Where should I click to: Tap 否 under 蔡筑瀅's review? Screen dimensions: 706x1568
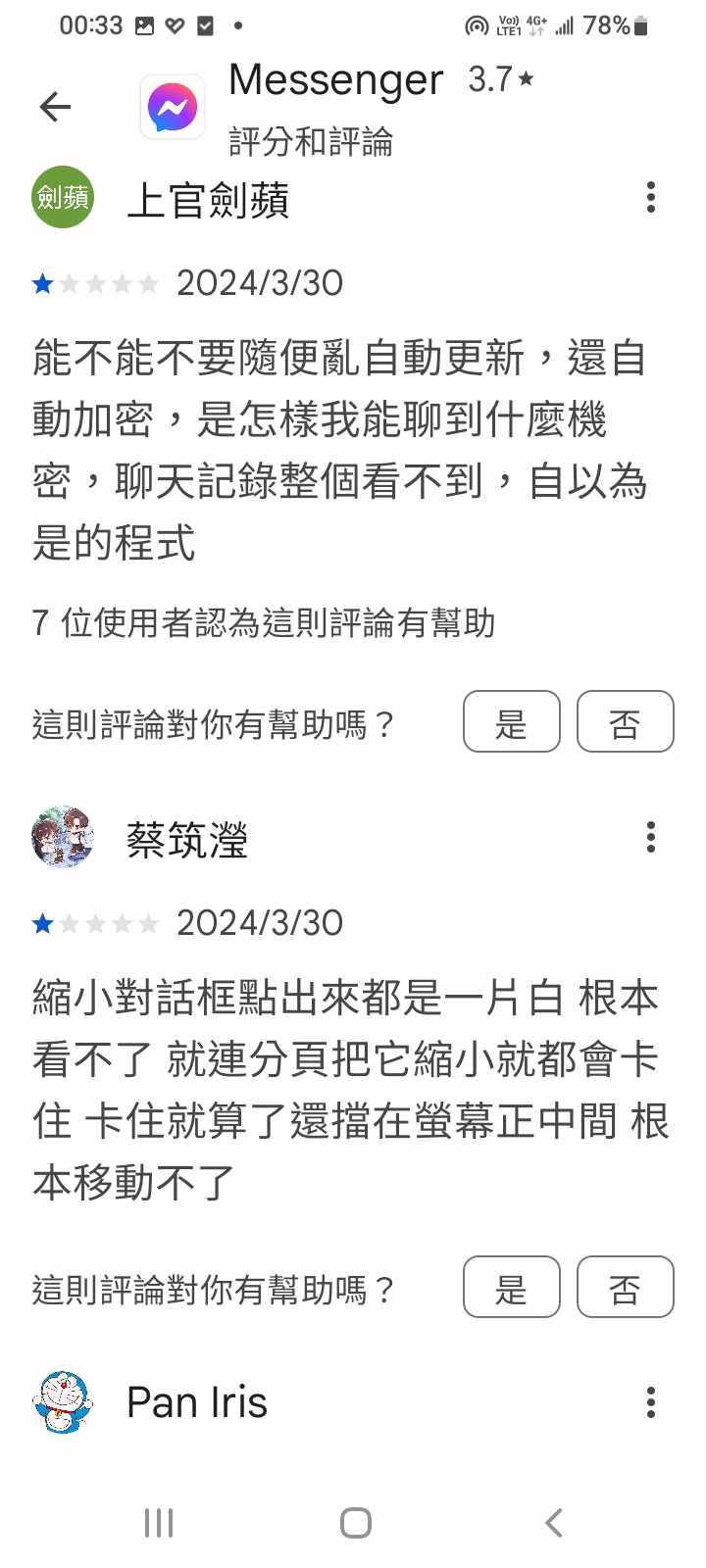coord(625,1288)
